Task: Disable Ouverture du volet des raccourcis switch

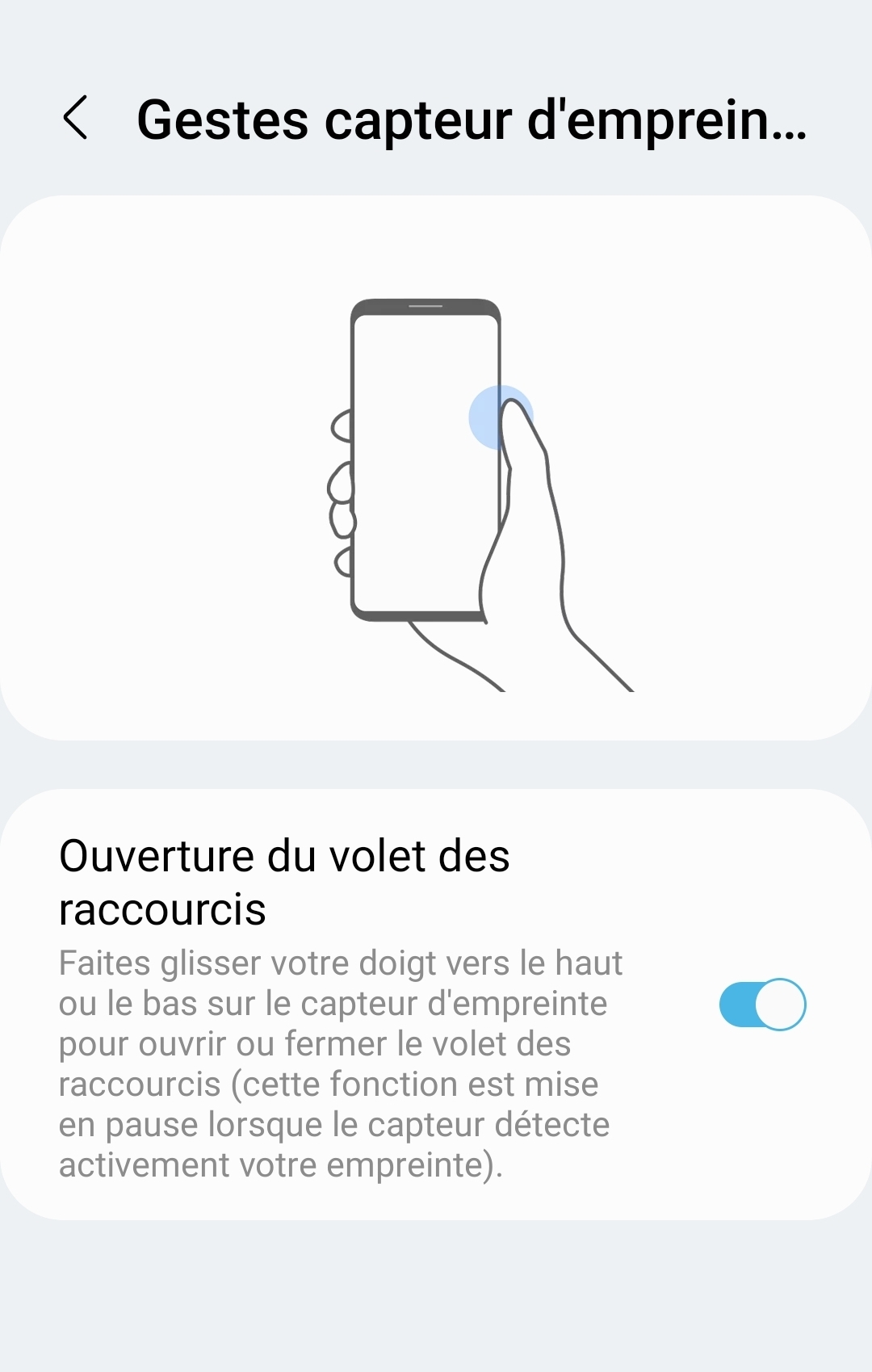Action: tap(762, 1004)
